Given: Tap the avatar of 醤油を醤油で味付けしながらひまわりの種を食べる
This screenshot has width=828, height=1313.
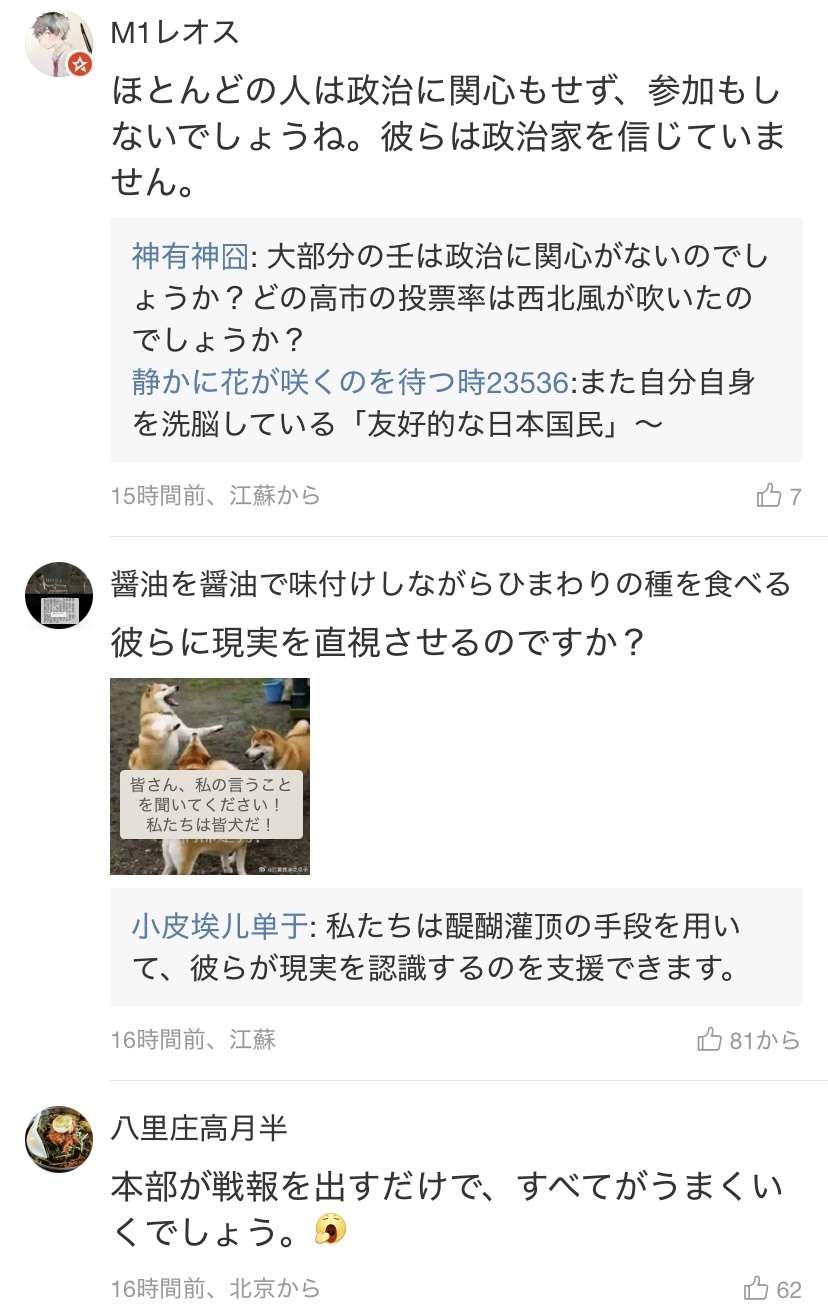Looking at the screenshot, I should [x=59, y=595].
